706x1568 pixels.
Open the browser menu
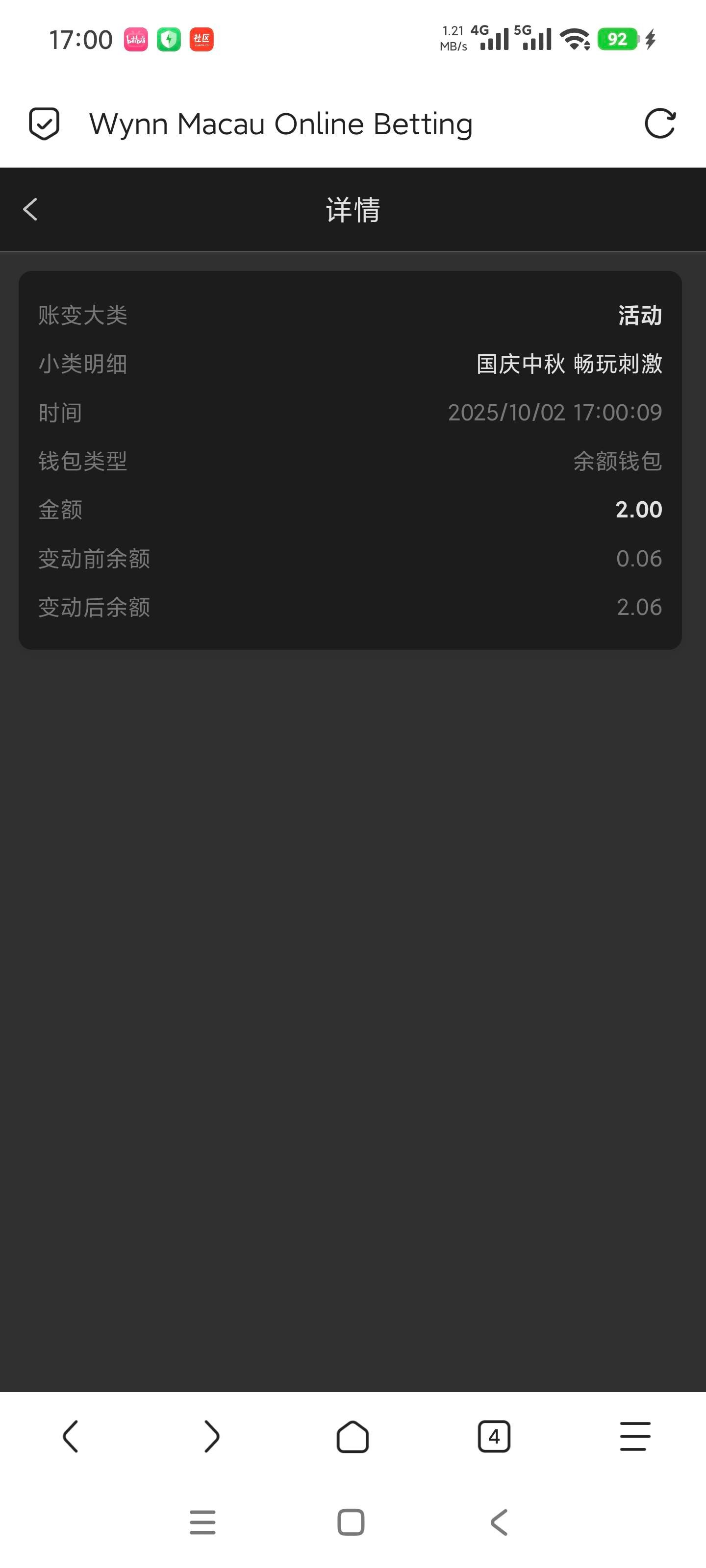[x=635, y=1437]
